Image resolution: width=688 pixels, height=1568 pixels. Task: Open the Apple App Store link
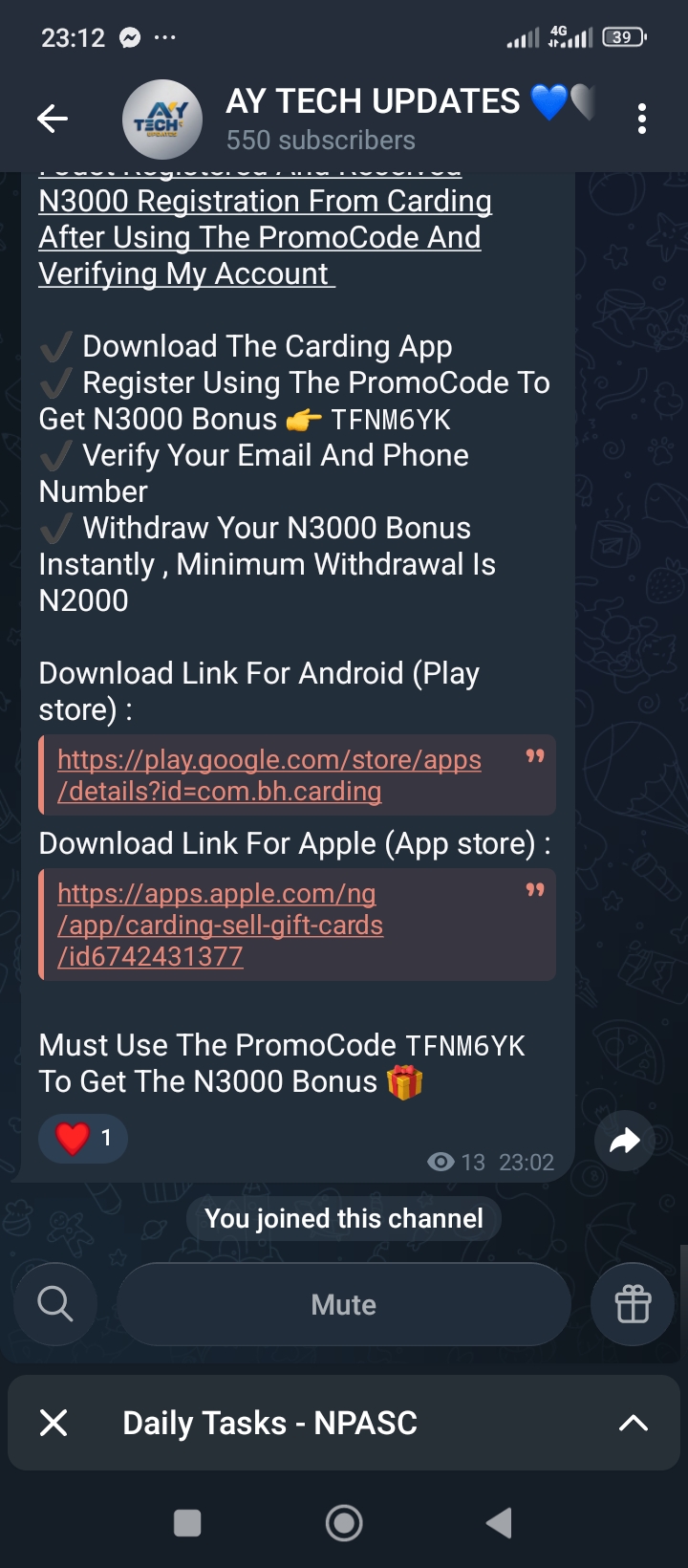coord(221,925)
